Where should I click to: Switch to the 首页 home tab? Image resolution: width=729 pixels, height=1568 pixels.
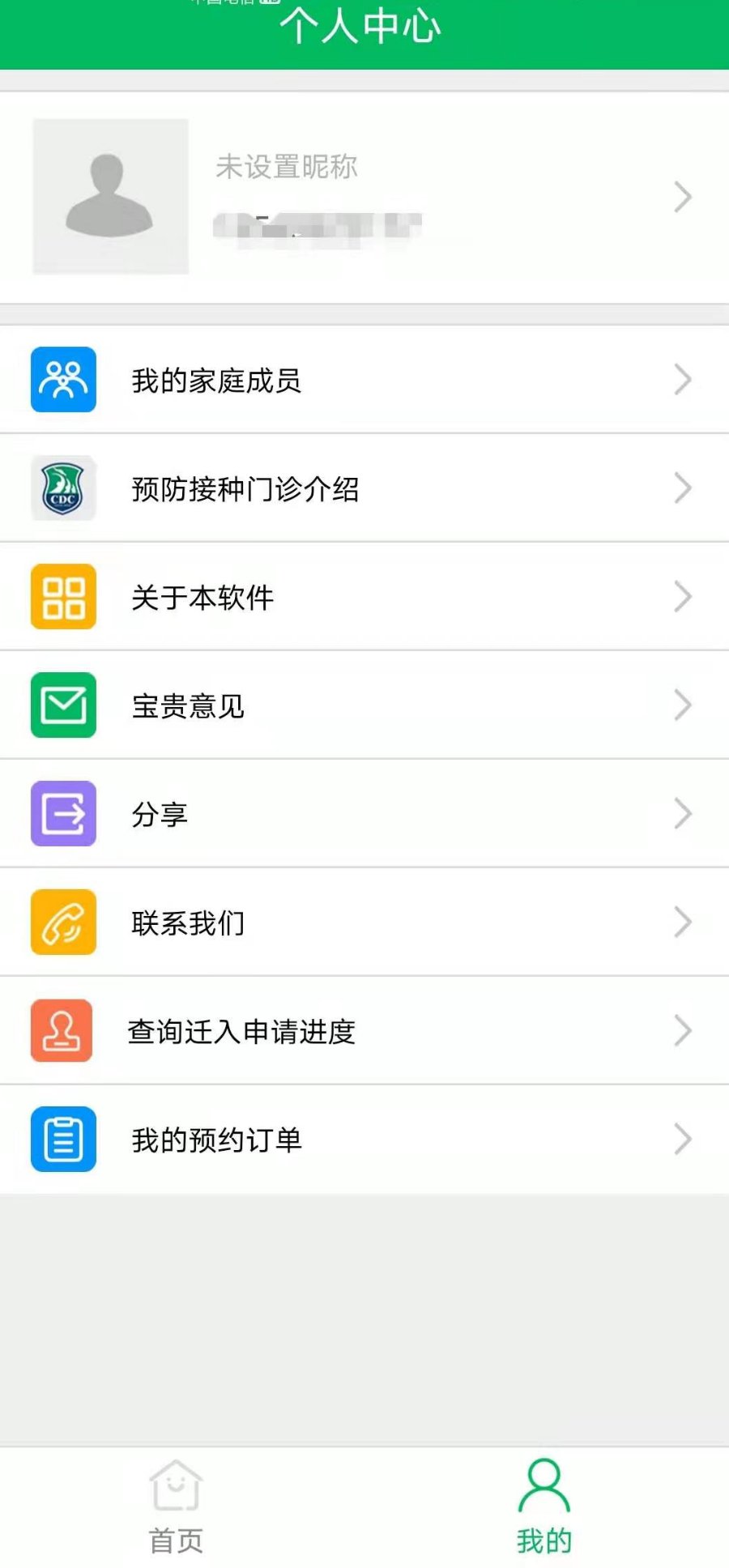coord(176,1506)
